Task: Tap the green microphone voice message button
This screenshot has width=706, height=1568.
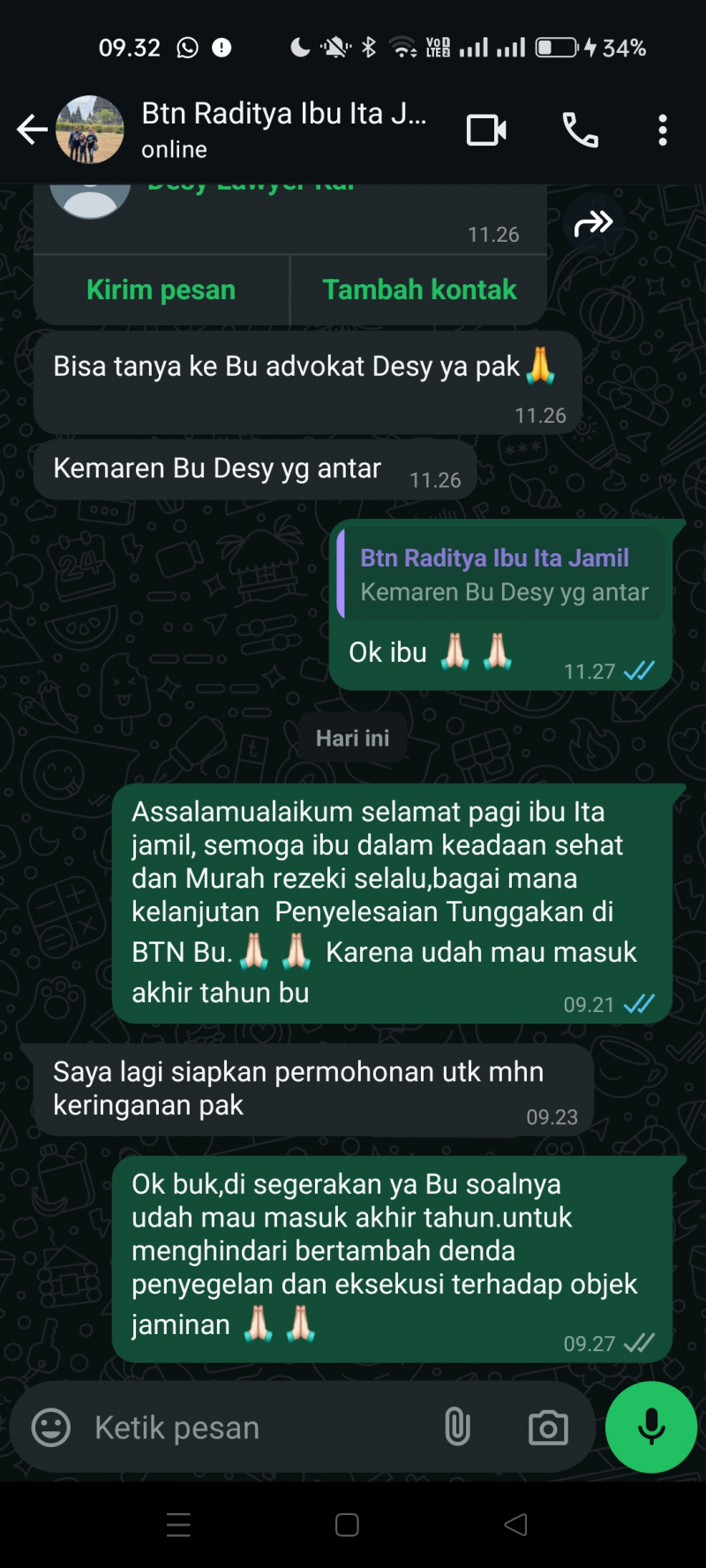Action: click(x=651, y=1426)
